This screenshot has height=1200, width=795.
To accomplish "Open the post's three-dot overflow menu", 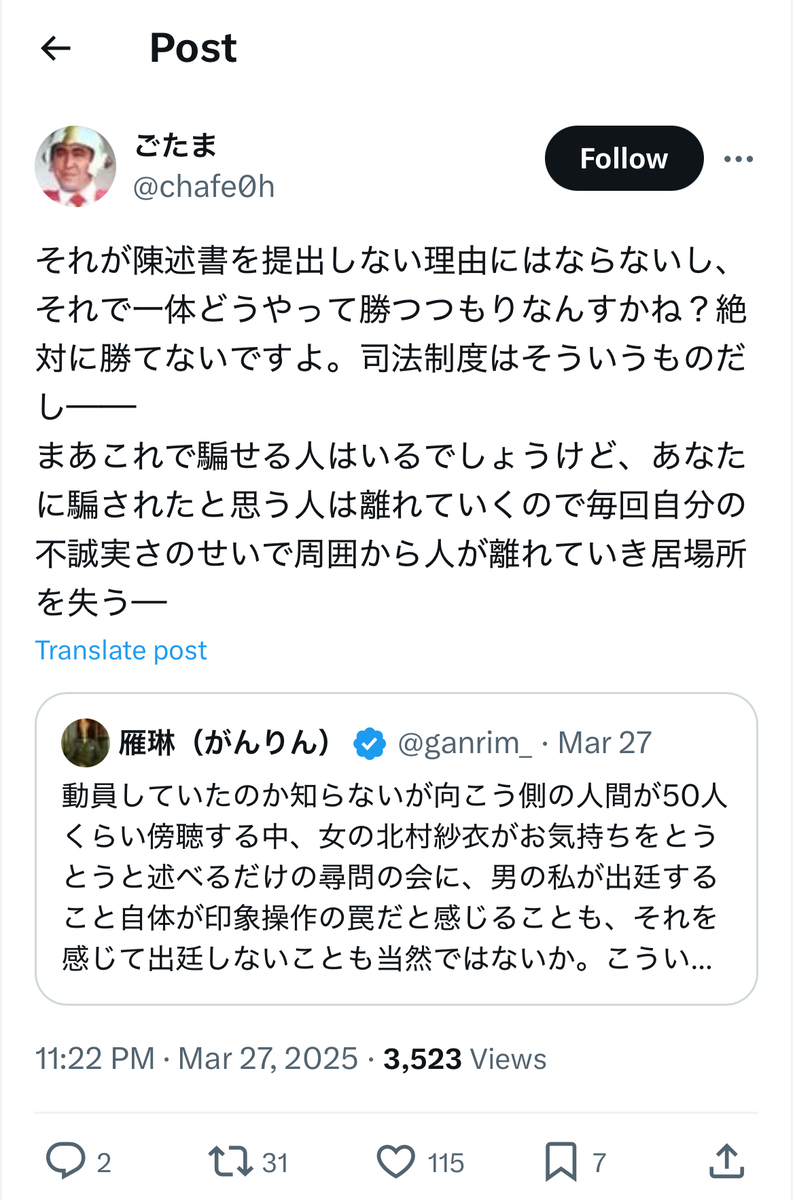I will (x=737, y=159).
